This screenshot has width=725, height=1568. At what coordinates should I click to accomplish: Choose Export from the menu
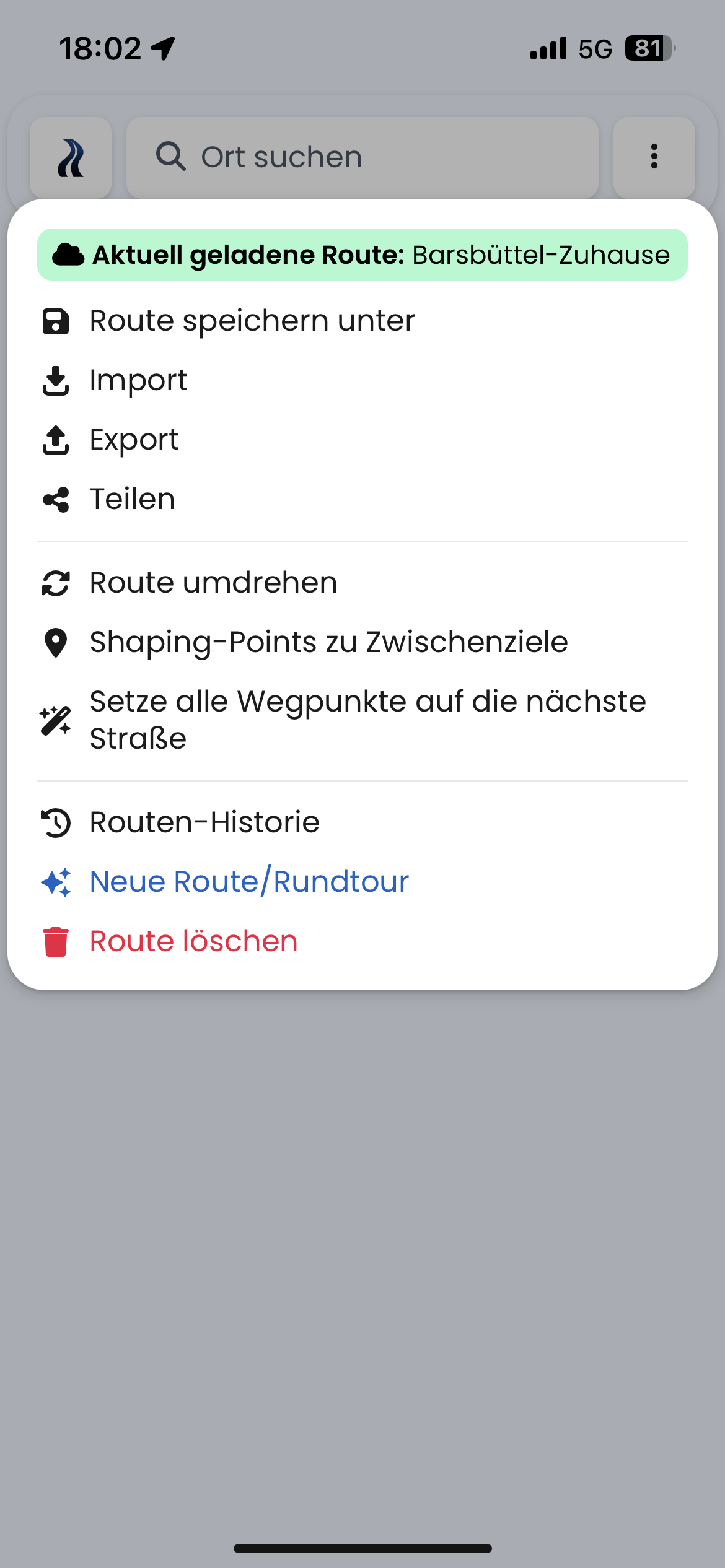362,440
